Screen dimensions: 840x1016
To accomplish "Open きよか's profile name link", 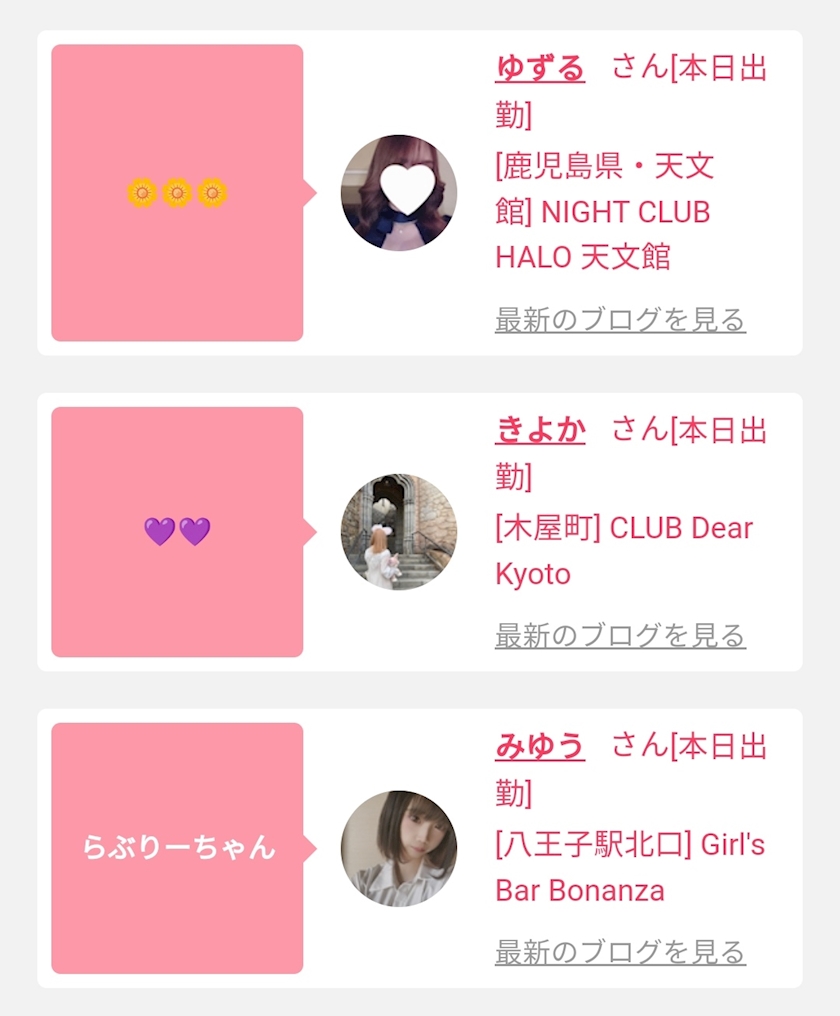I will coord(540,430).
